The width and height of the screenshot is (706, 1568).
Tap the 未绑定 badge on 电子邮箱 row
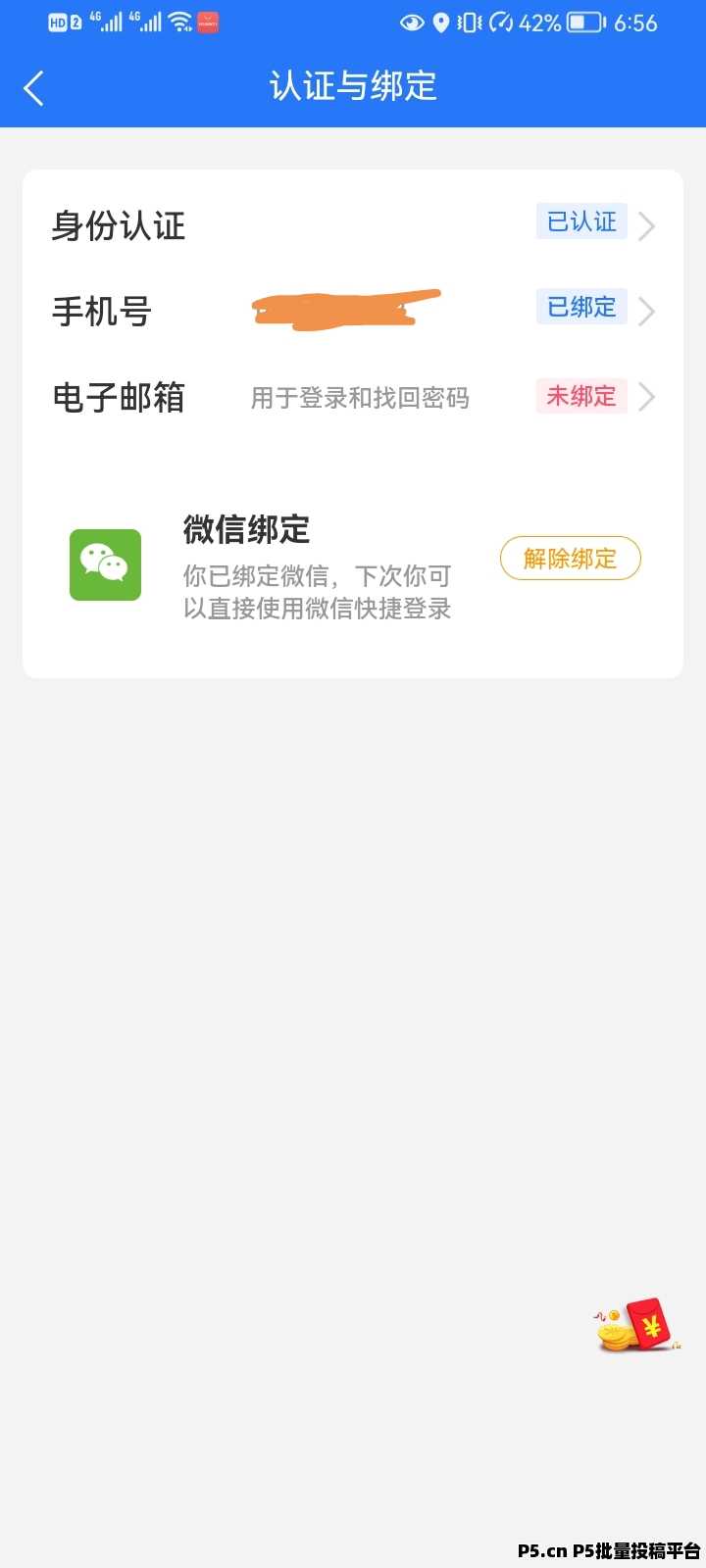point(580,396)
